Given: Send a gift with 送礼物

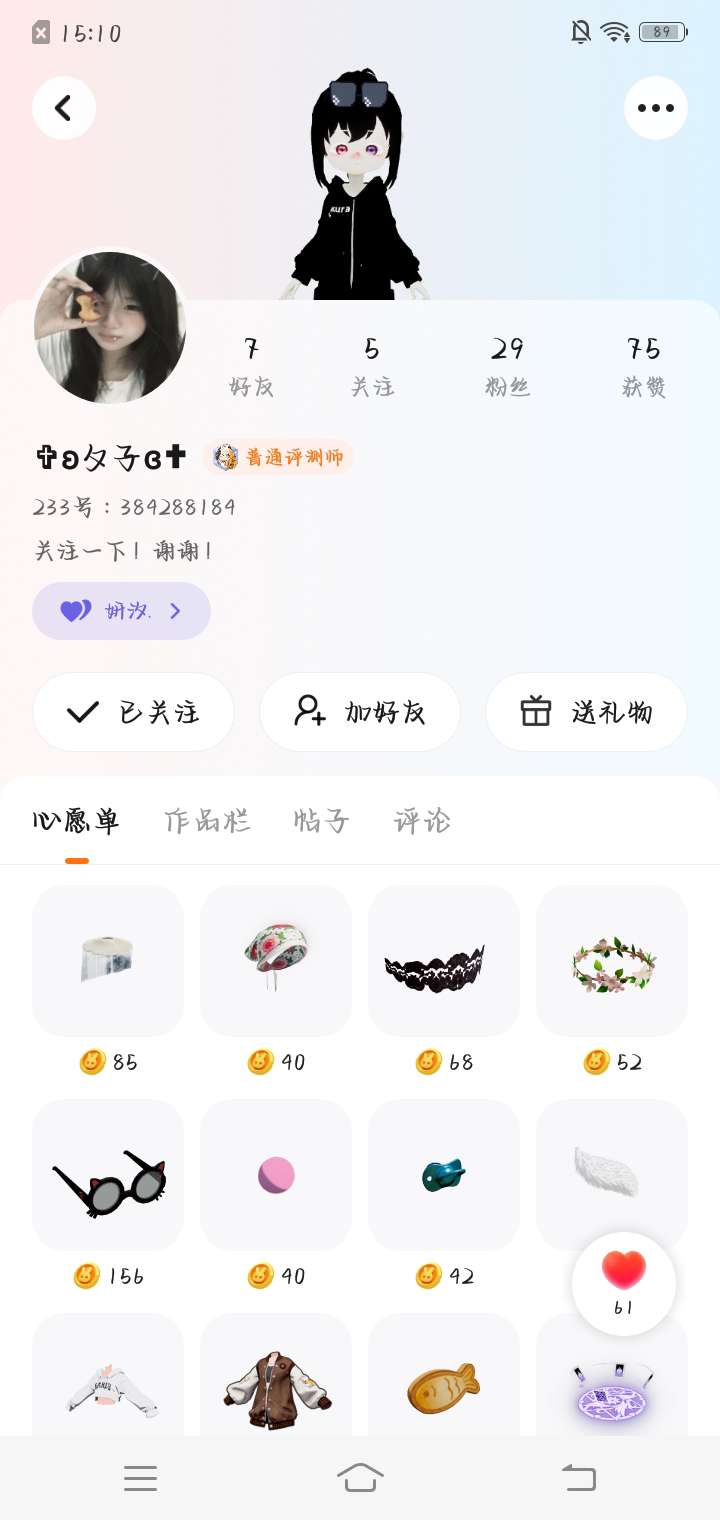Looking at the screenshot, I should [x=586, y=712].
